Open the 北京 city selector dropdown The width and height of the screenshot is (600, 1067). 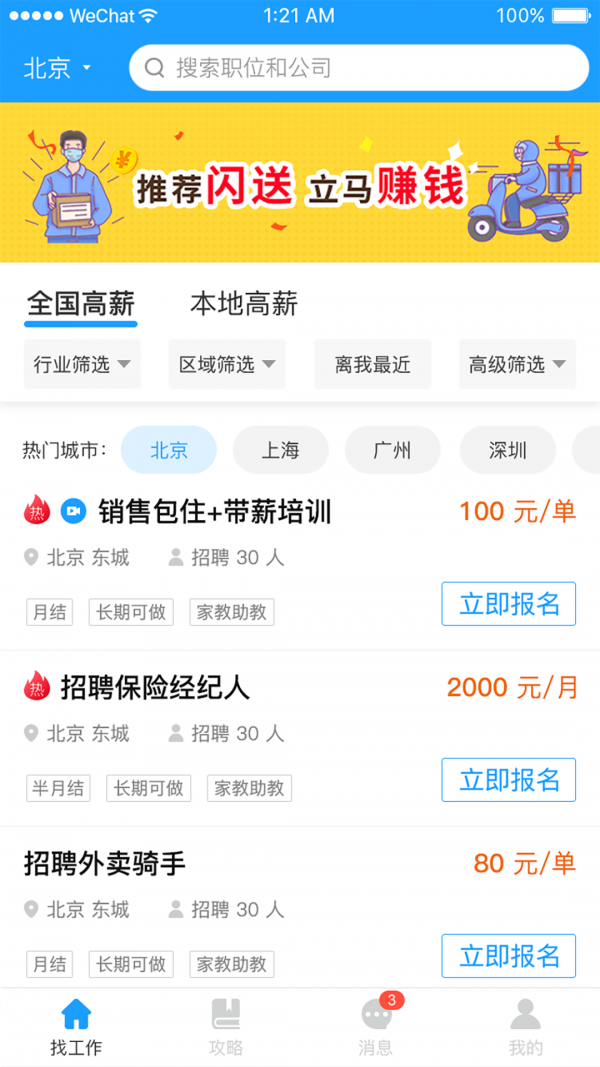pyautogui.click(x=57, y=68)
